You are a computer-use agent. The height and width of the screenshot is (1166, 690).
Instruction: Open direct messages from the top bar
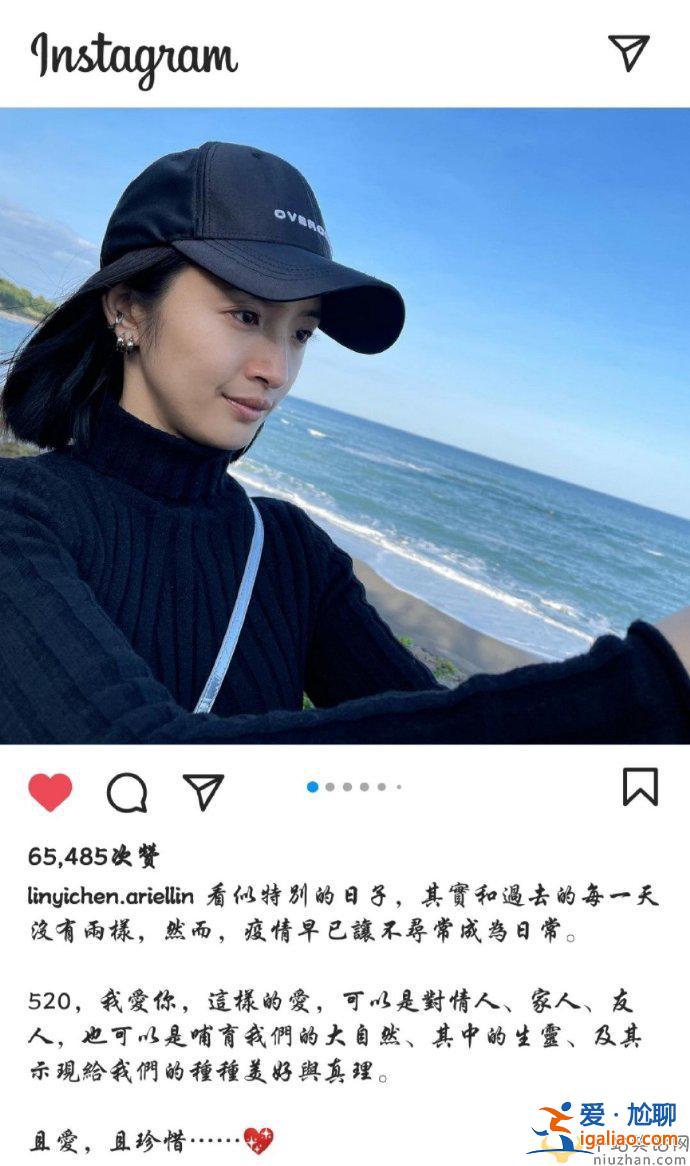629,53
